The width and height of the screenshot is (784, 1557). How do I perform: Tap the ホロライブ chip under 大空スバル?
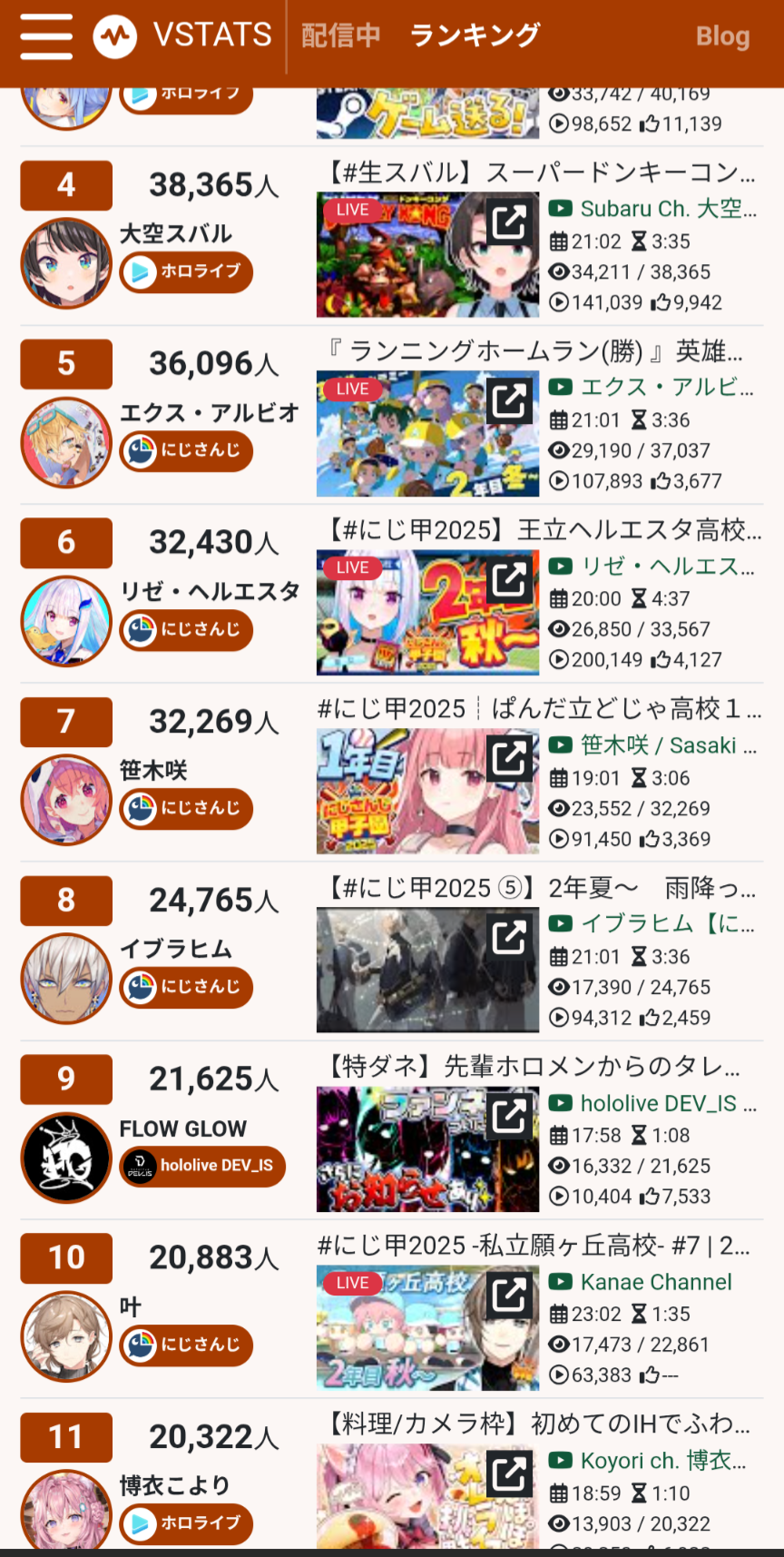pyautogui.click(x=186, y=271)
